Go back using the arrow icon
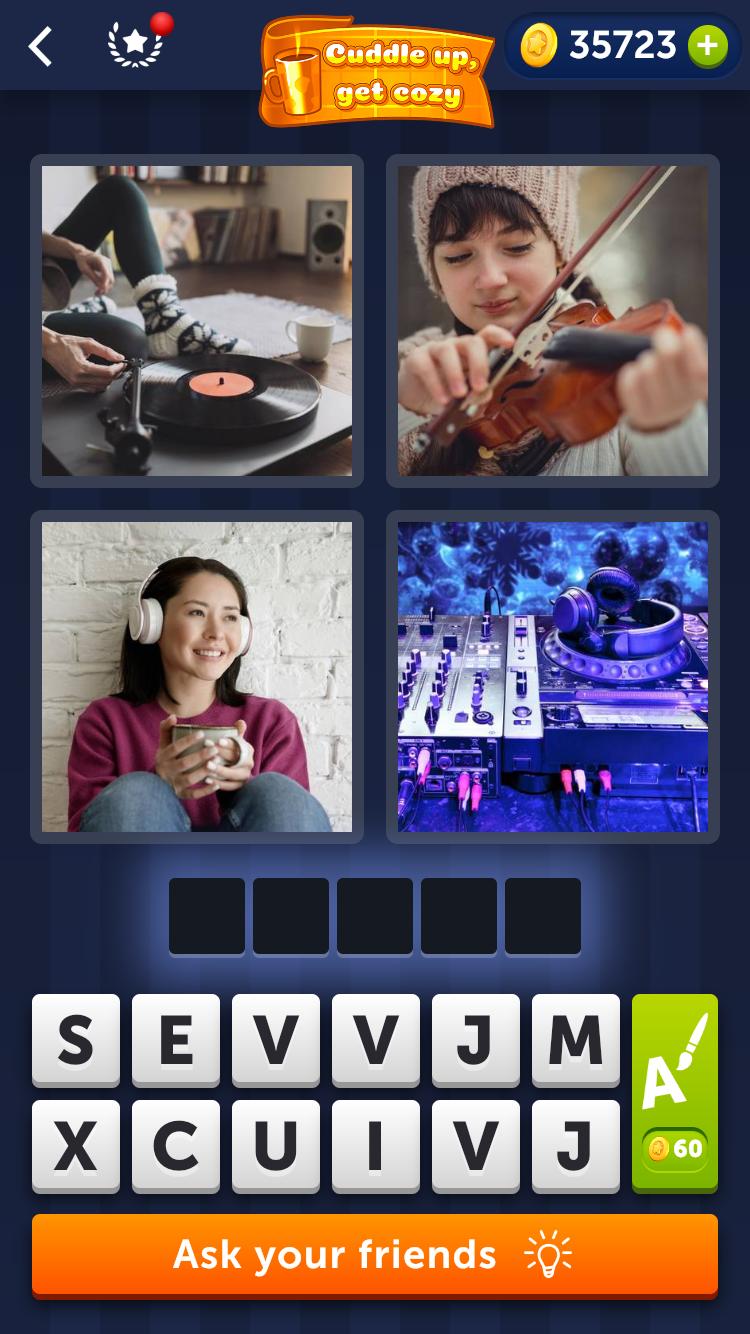Image resolution: width=750 pixels, height=1334 pixels. point(40,46)
